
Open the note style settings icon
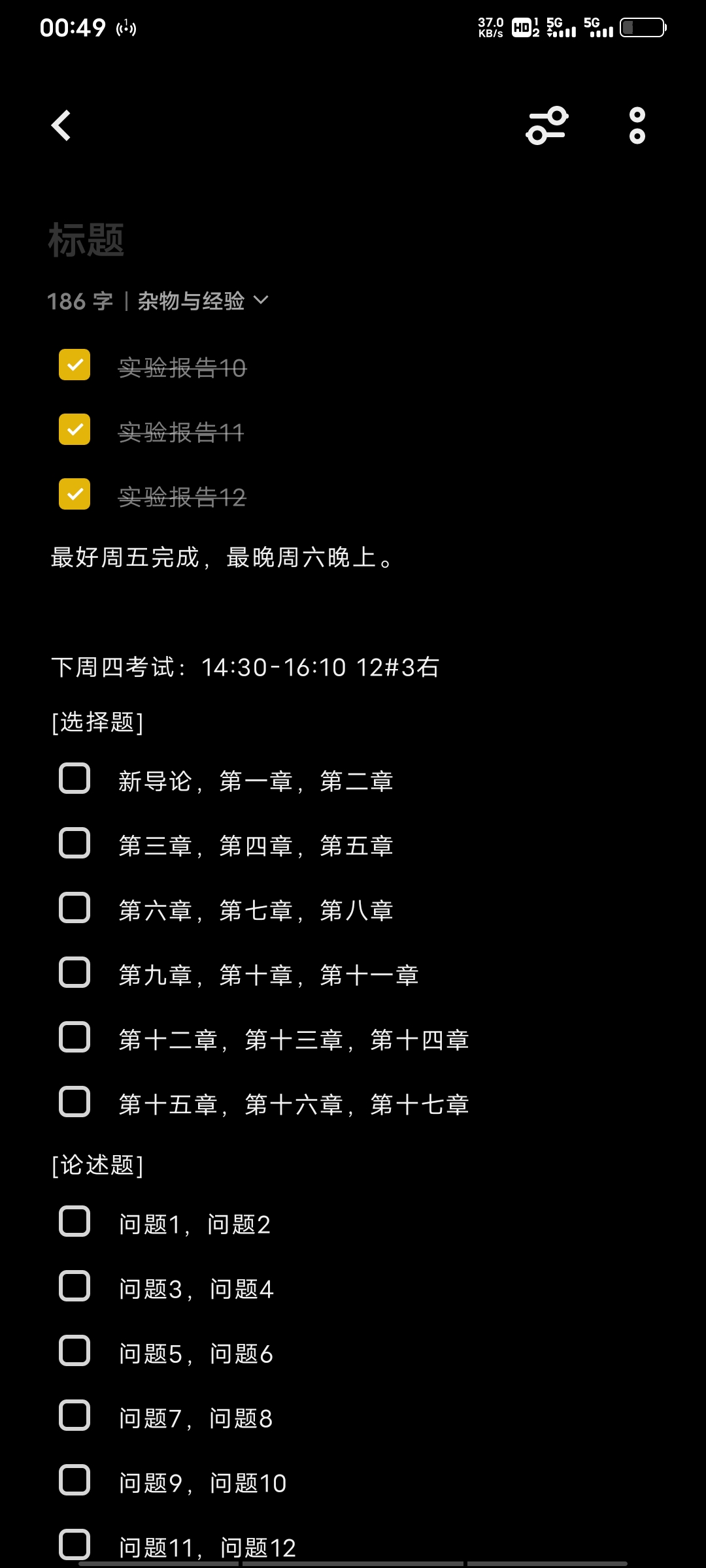tap(547, 125)
